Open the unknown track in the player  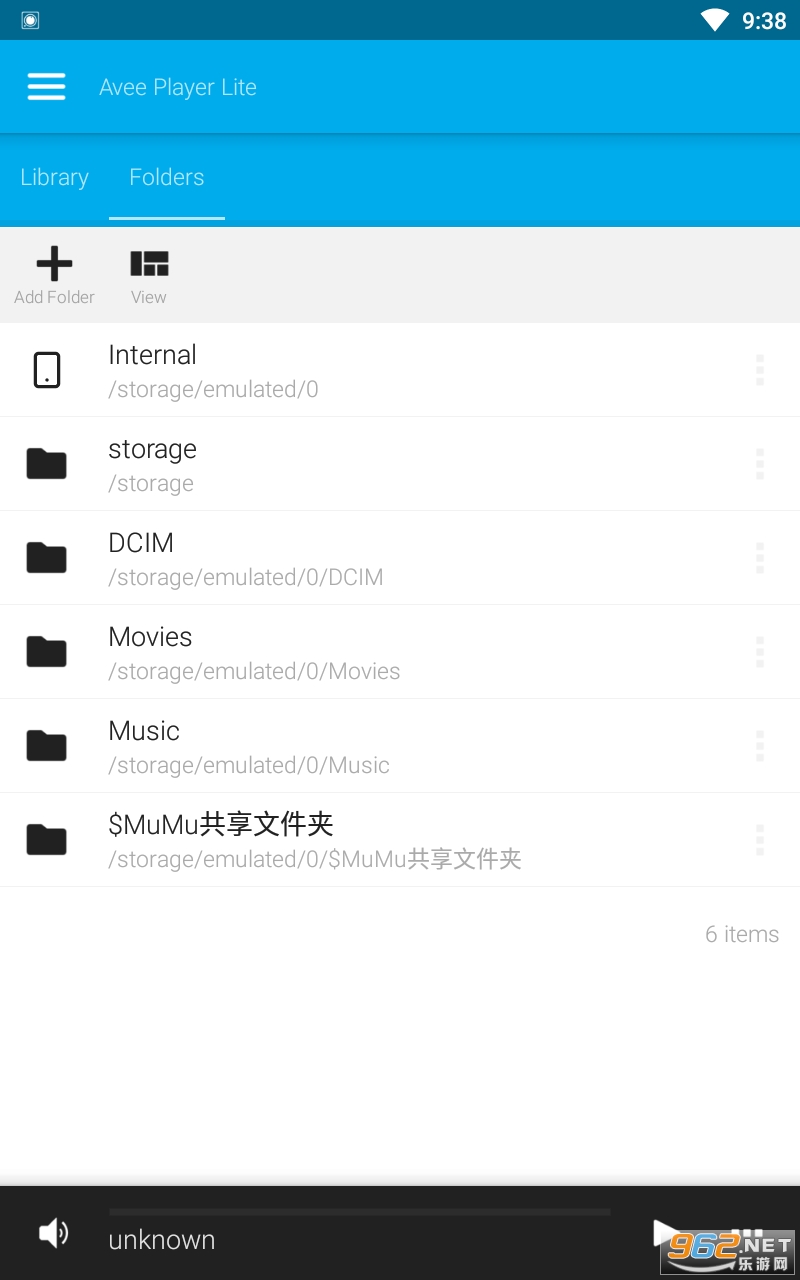tap(300, 1239)
